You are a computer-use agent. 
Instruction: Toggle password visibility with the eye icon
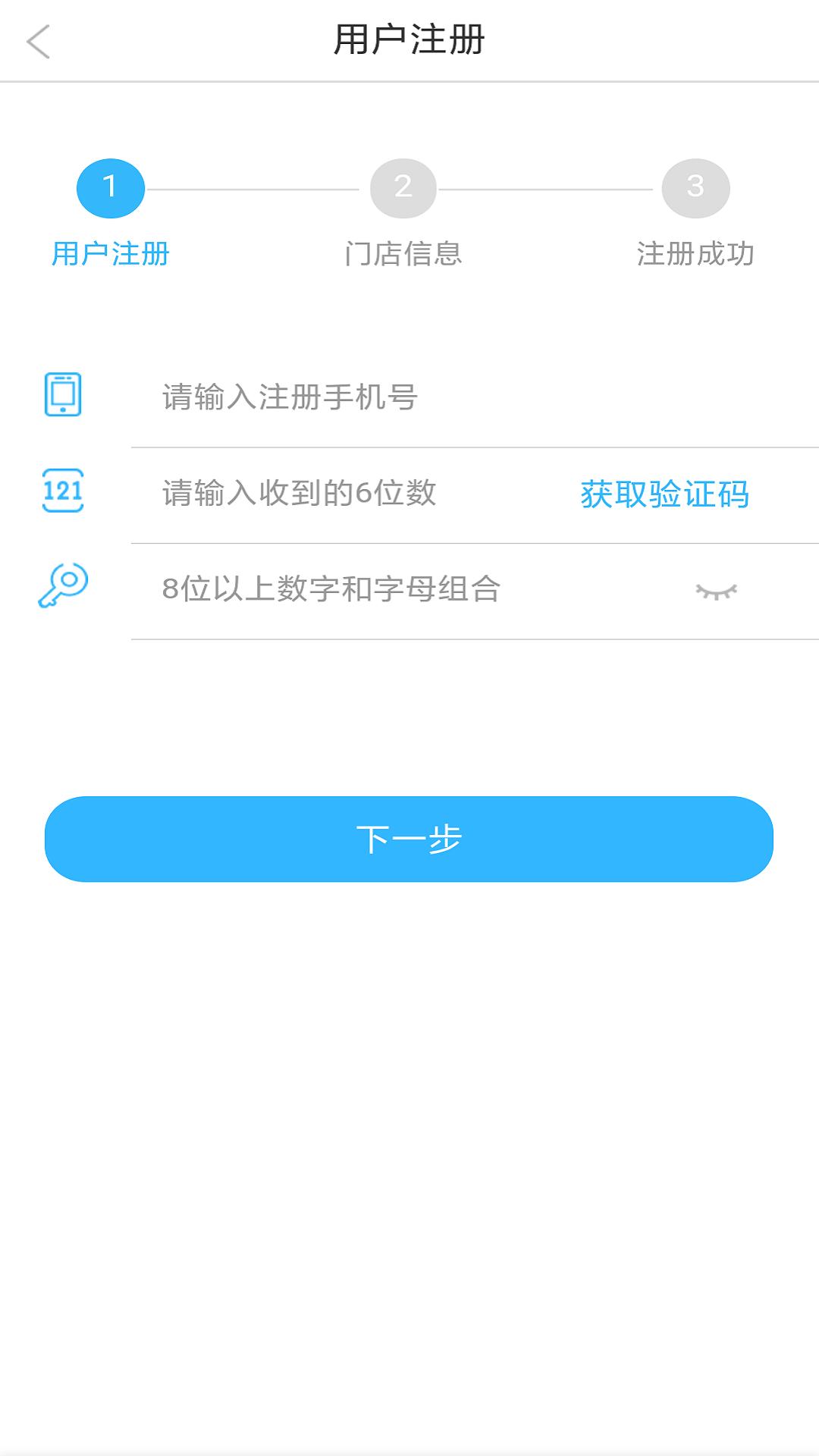pyautogui.click(x=716, y=591)
